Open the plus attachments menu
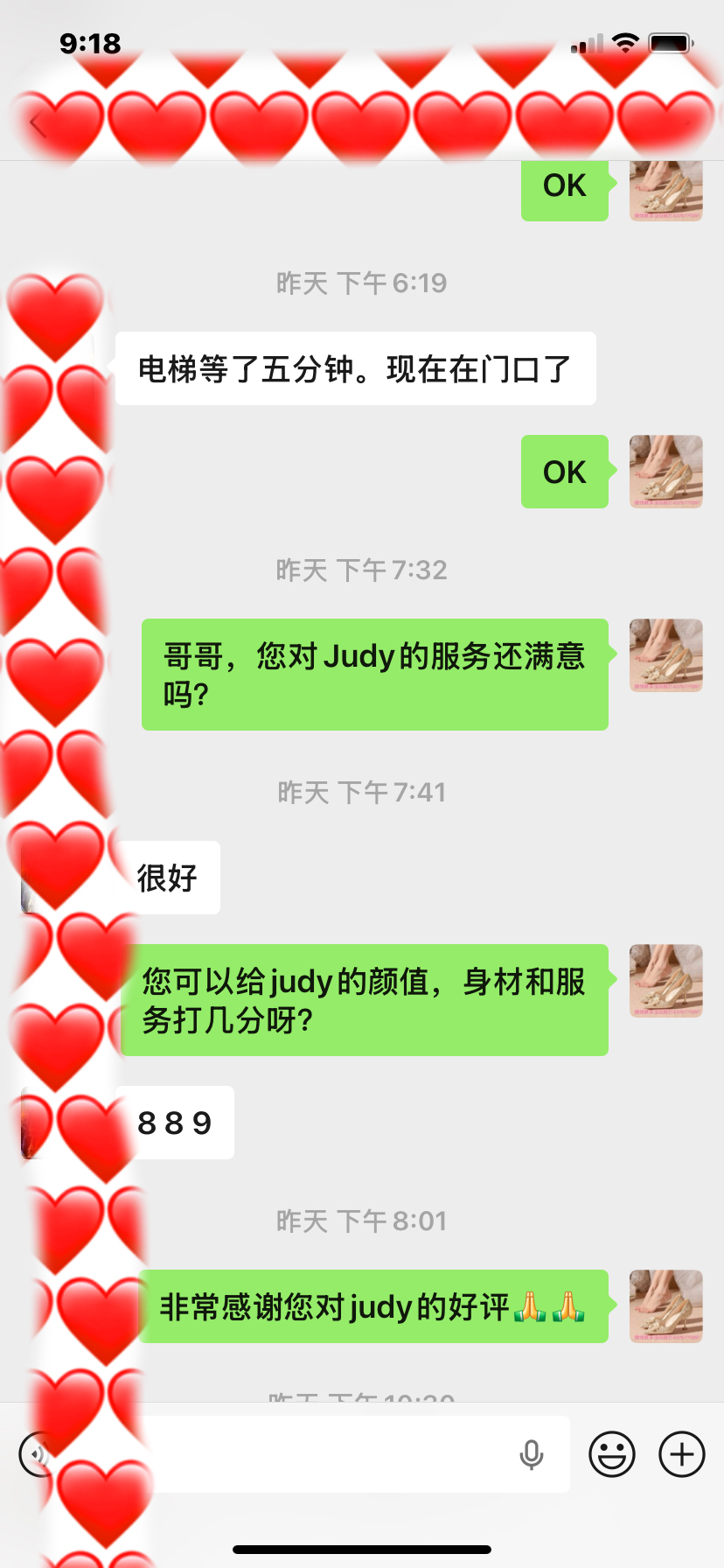Screen dimensions: 724x1568 682,1454
